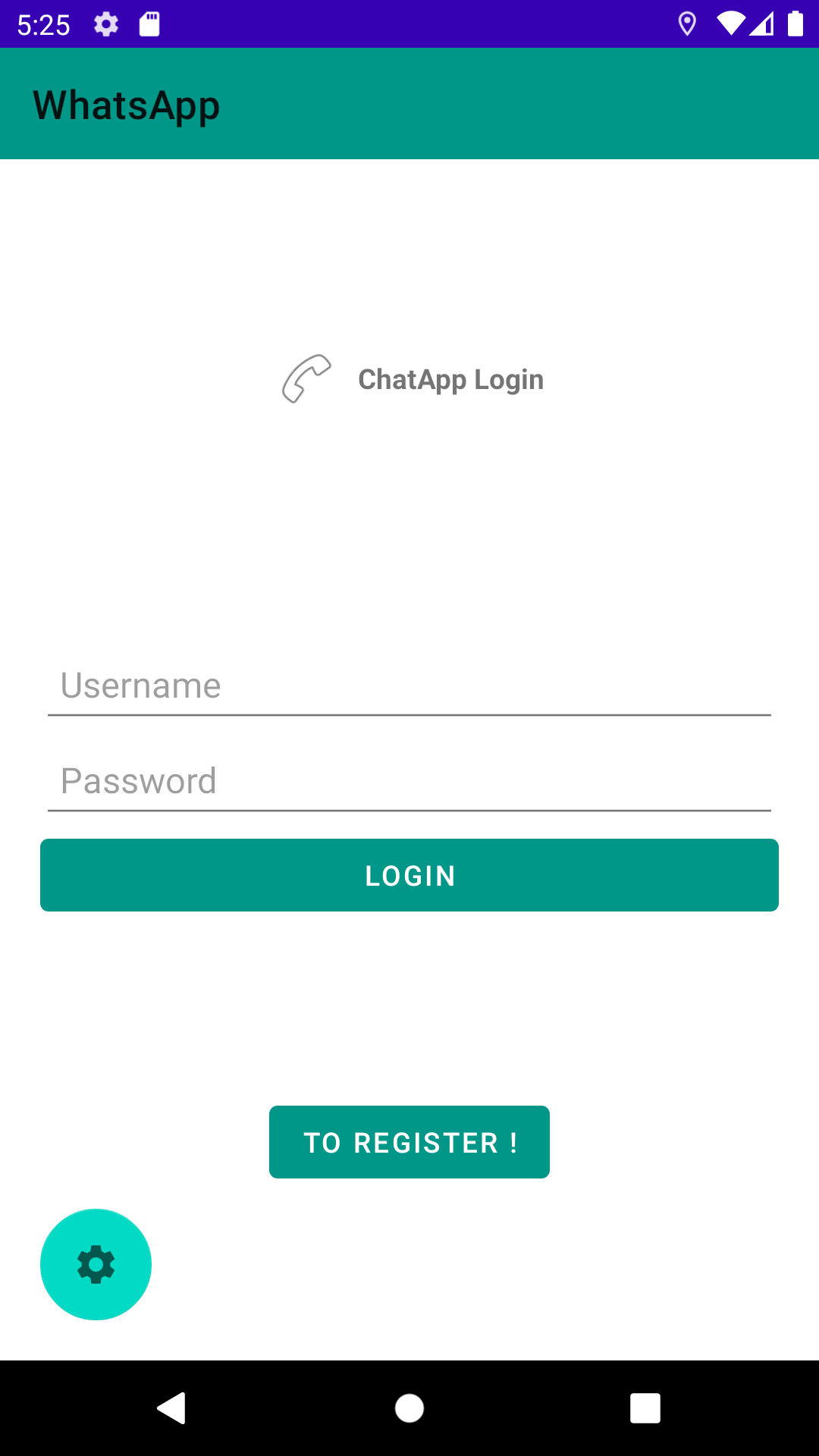
Task: Tap the Password input field
Action: tap(409, 781)
